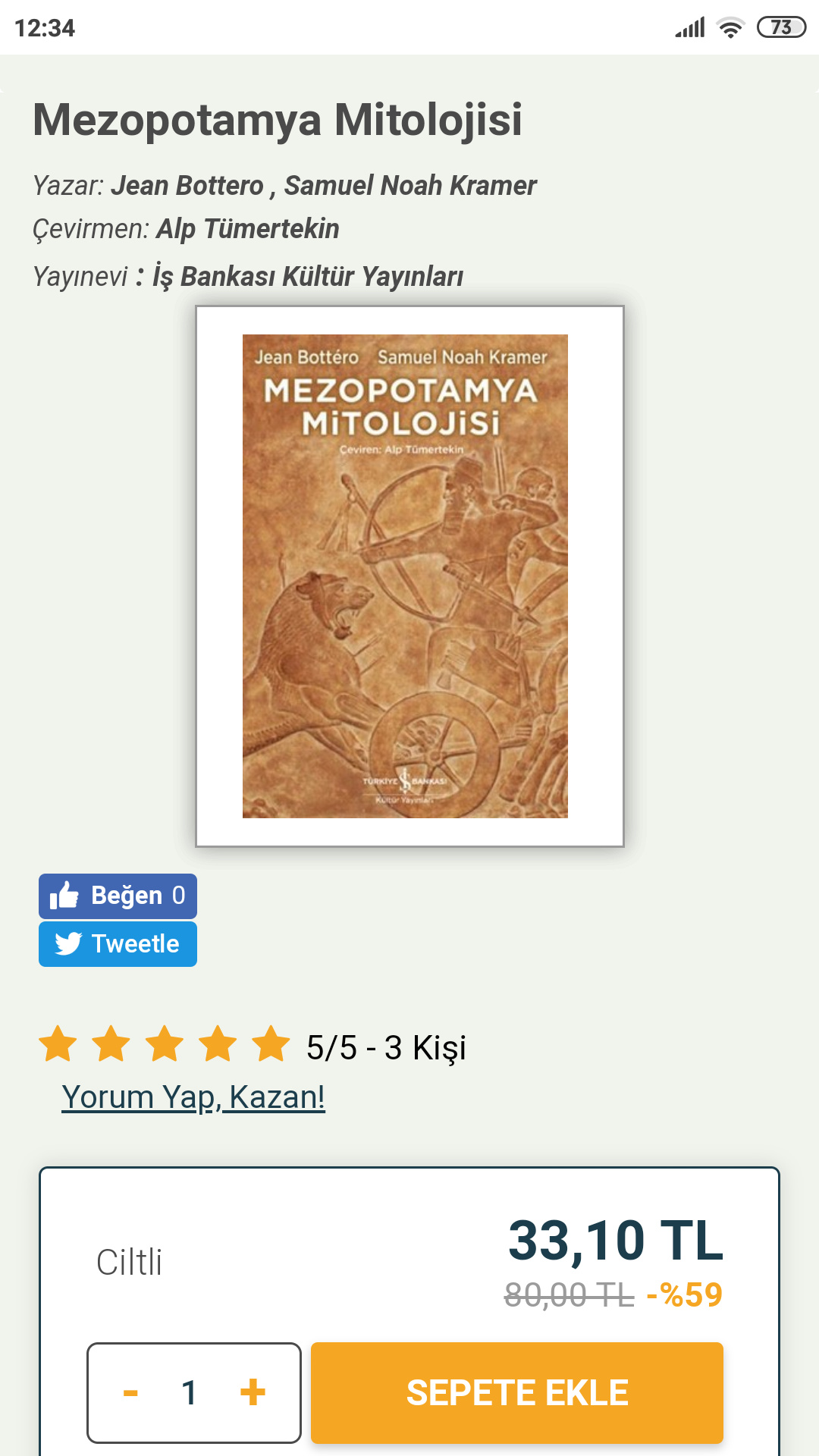
Task: Open publisher İş Bankası Kültür Yayınları
Action: [x=308, y=277]
